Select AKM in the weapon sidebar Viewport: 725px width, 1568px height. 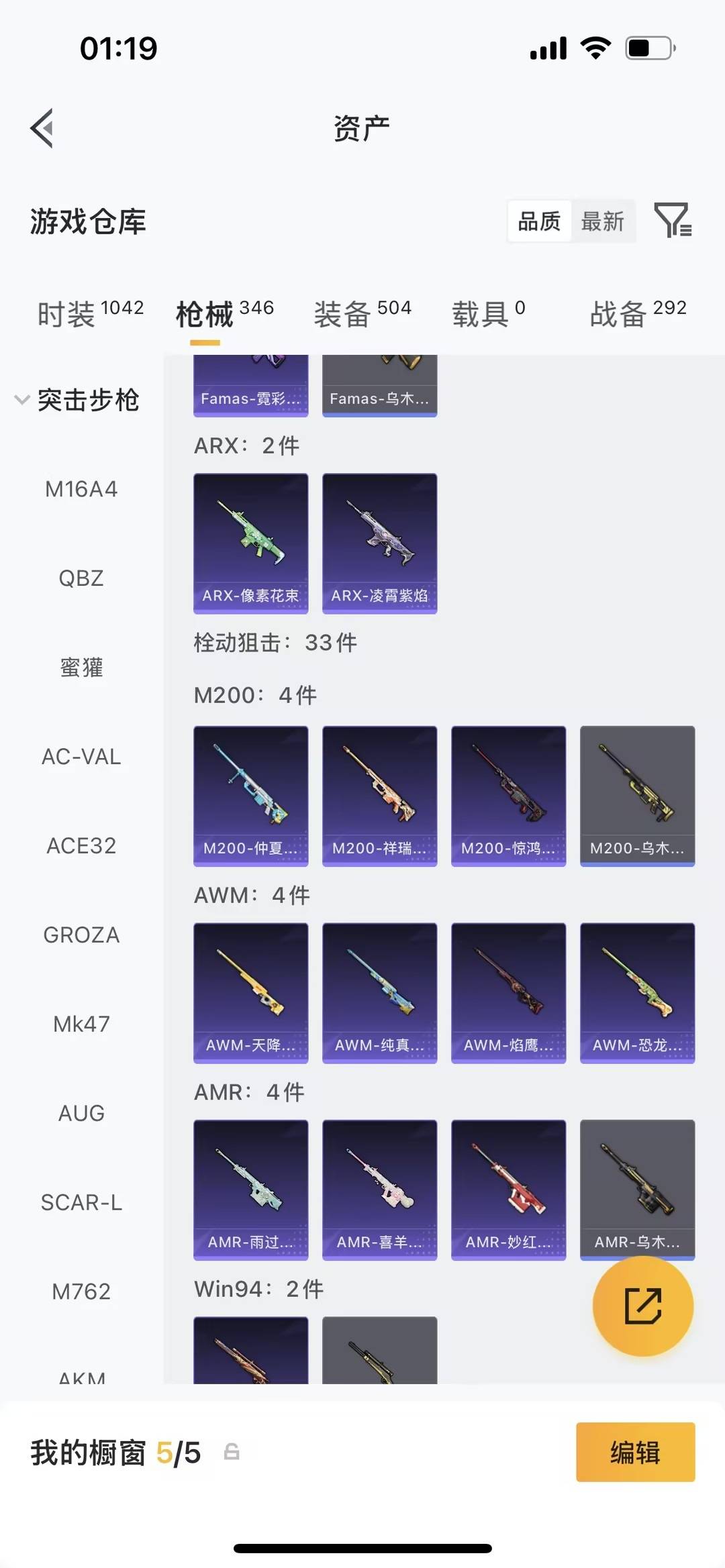[x=81, y=1377]
